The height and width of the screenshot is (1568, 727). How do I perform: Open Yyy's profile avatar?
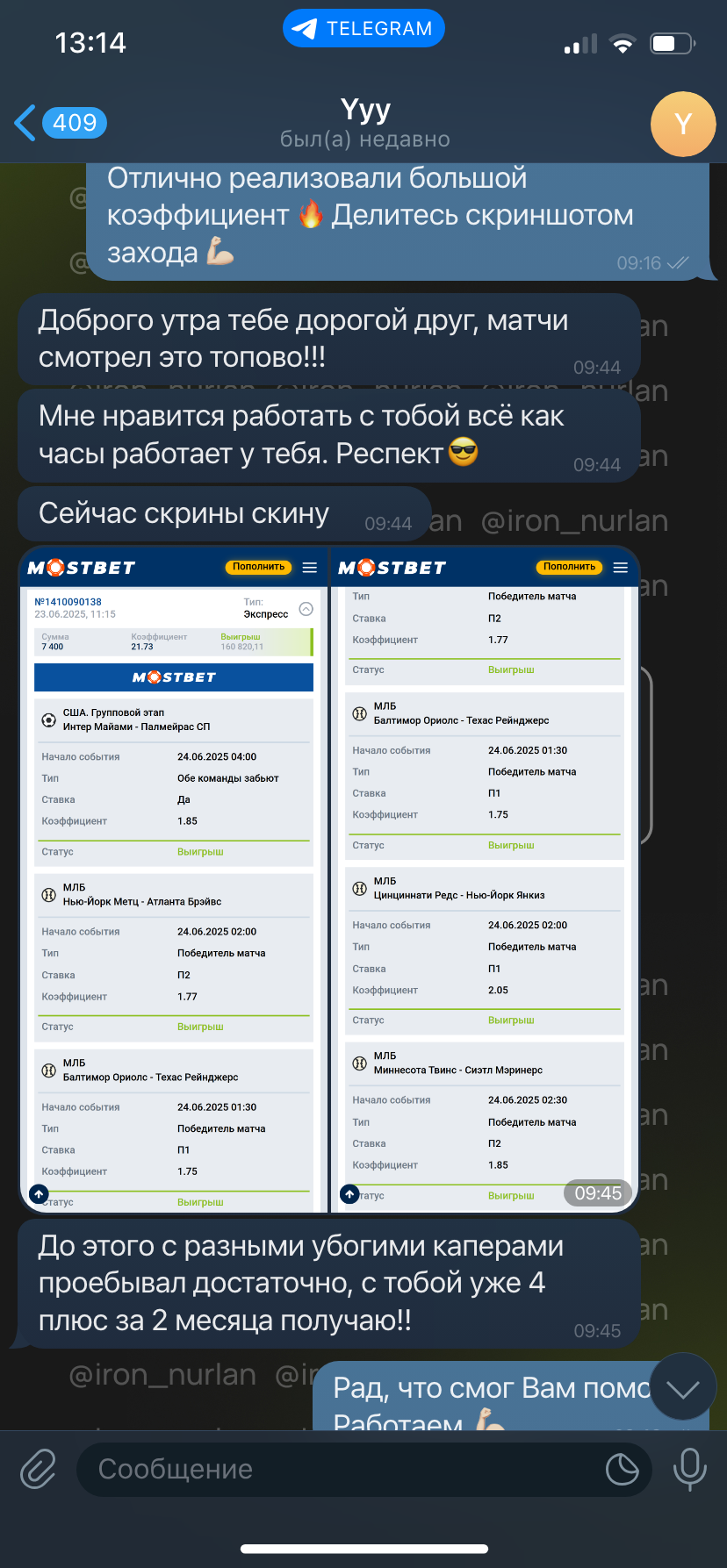pos(683,124)
